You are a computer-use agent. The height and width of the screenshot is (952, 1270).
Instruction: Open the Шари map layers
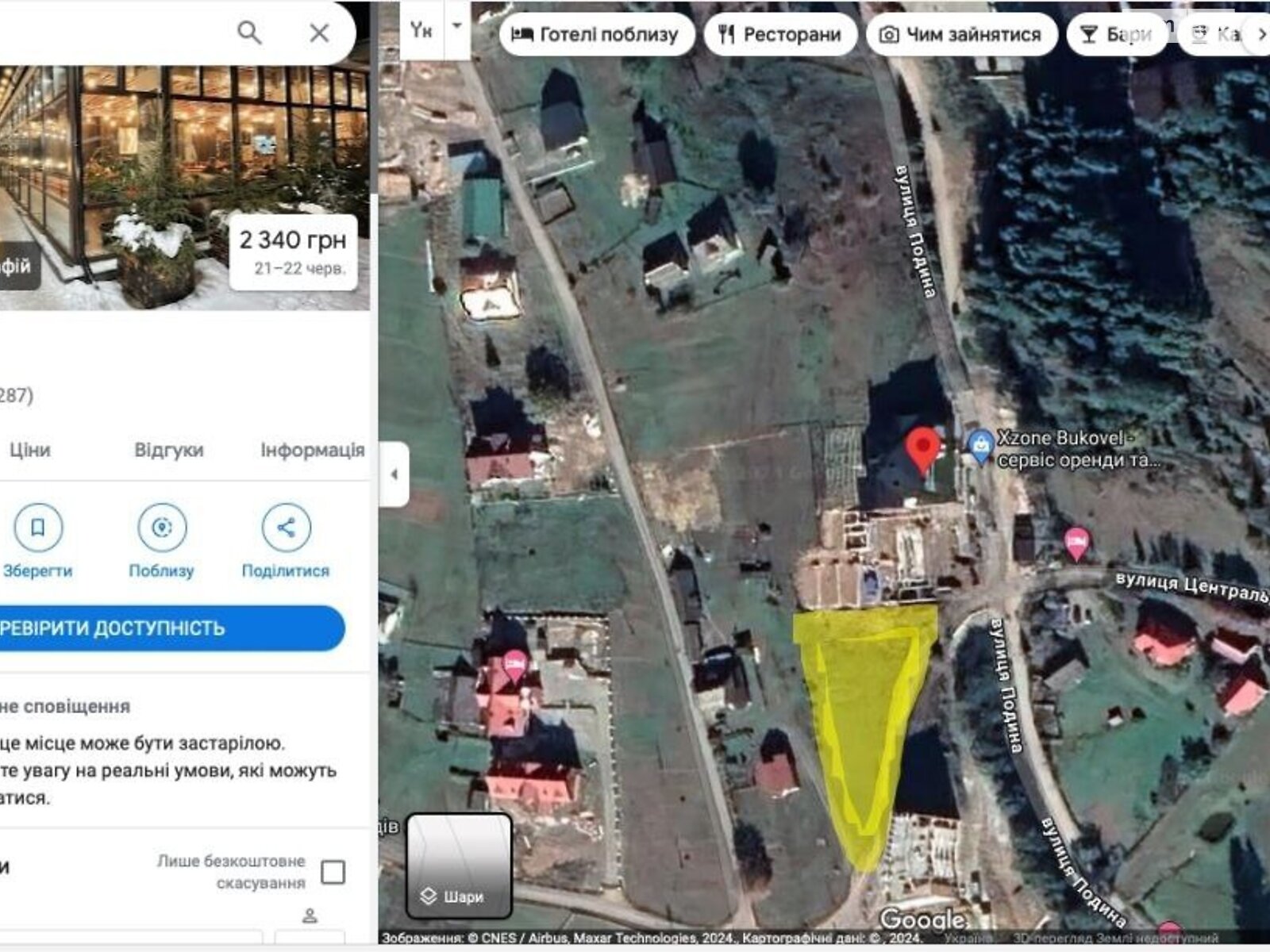459,866
